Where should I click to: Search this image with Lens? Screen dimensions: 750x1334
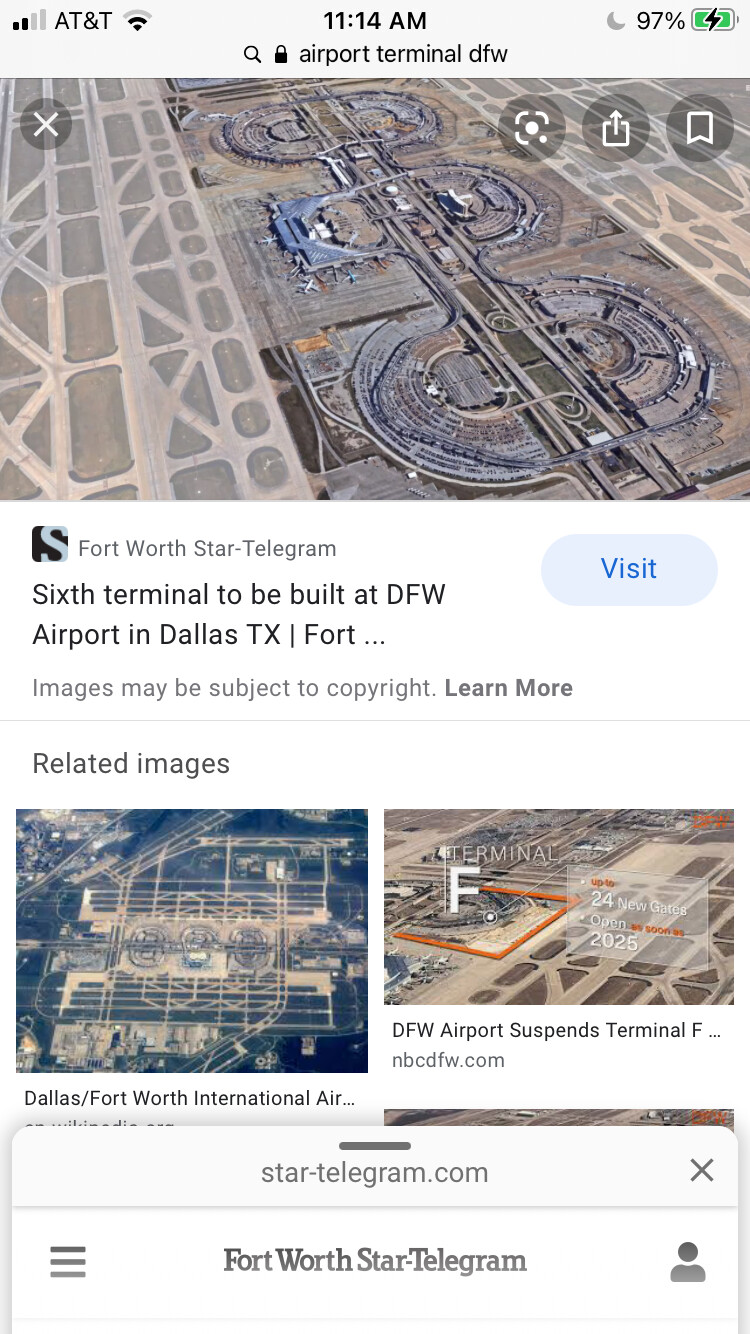(x=532, y=128)
